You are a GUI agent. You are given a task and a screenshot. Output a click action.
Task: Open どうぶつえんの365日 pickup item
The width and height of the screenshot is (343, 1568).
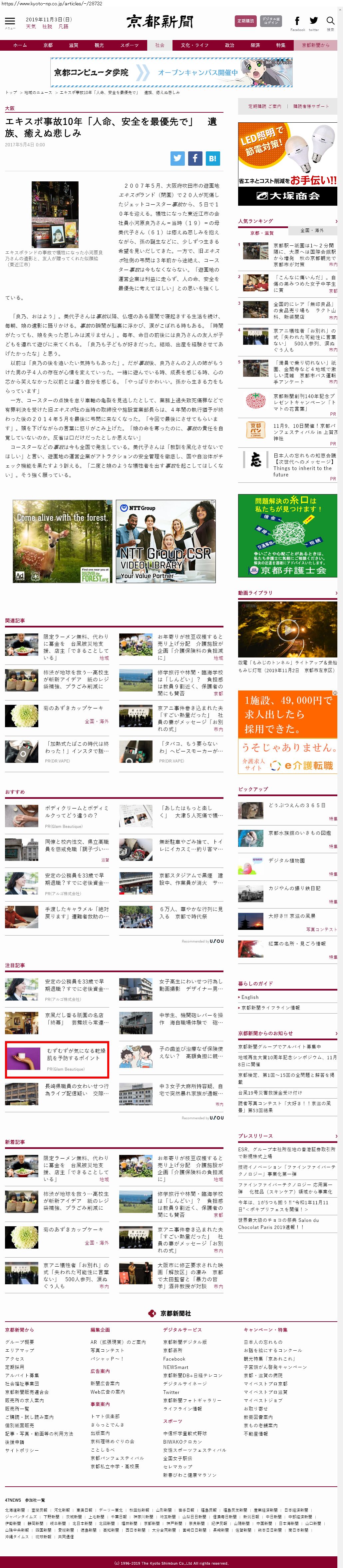click(x=297, y=805)
